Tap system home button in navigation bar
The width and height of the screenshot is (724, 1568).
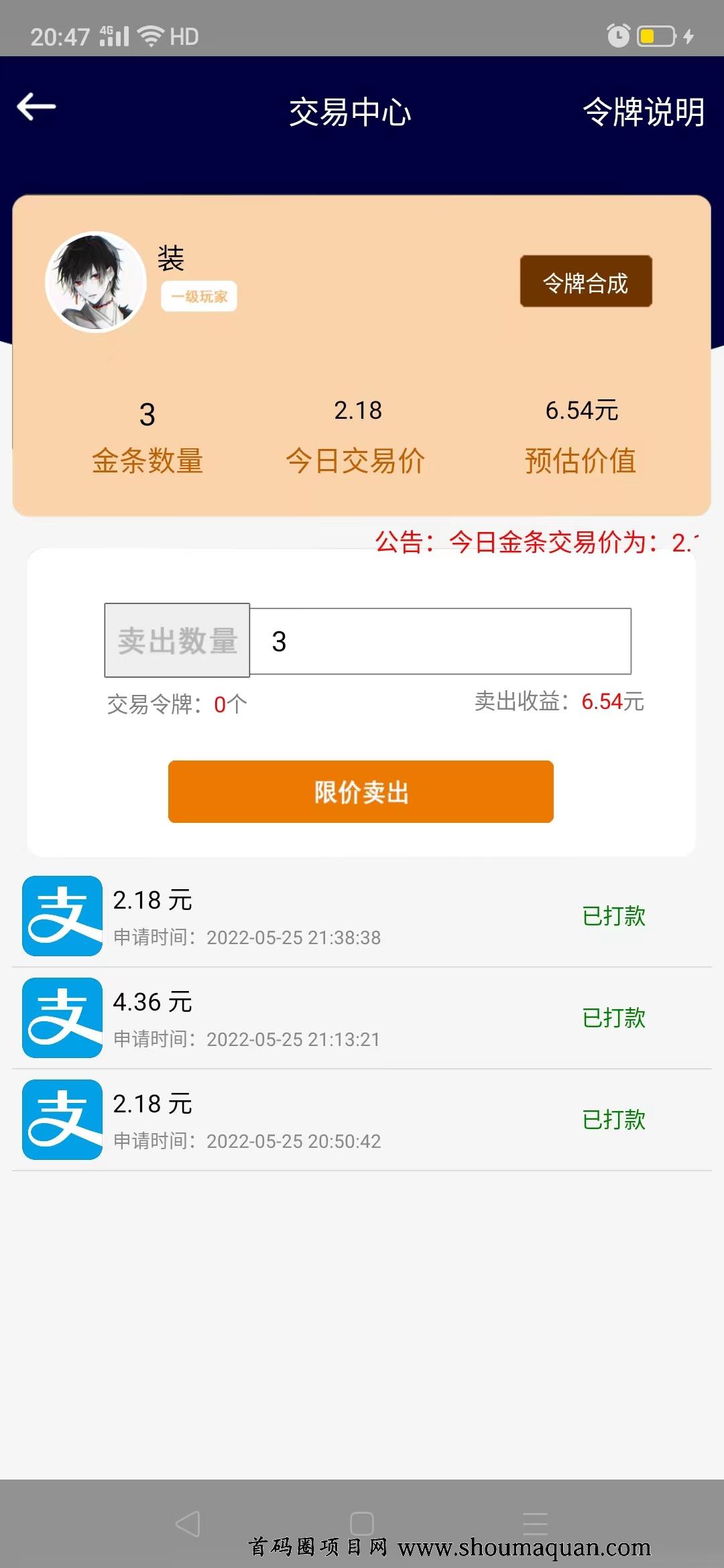point(362,1524)
